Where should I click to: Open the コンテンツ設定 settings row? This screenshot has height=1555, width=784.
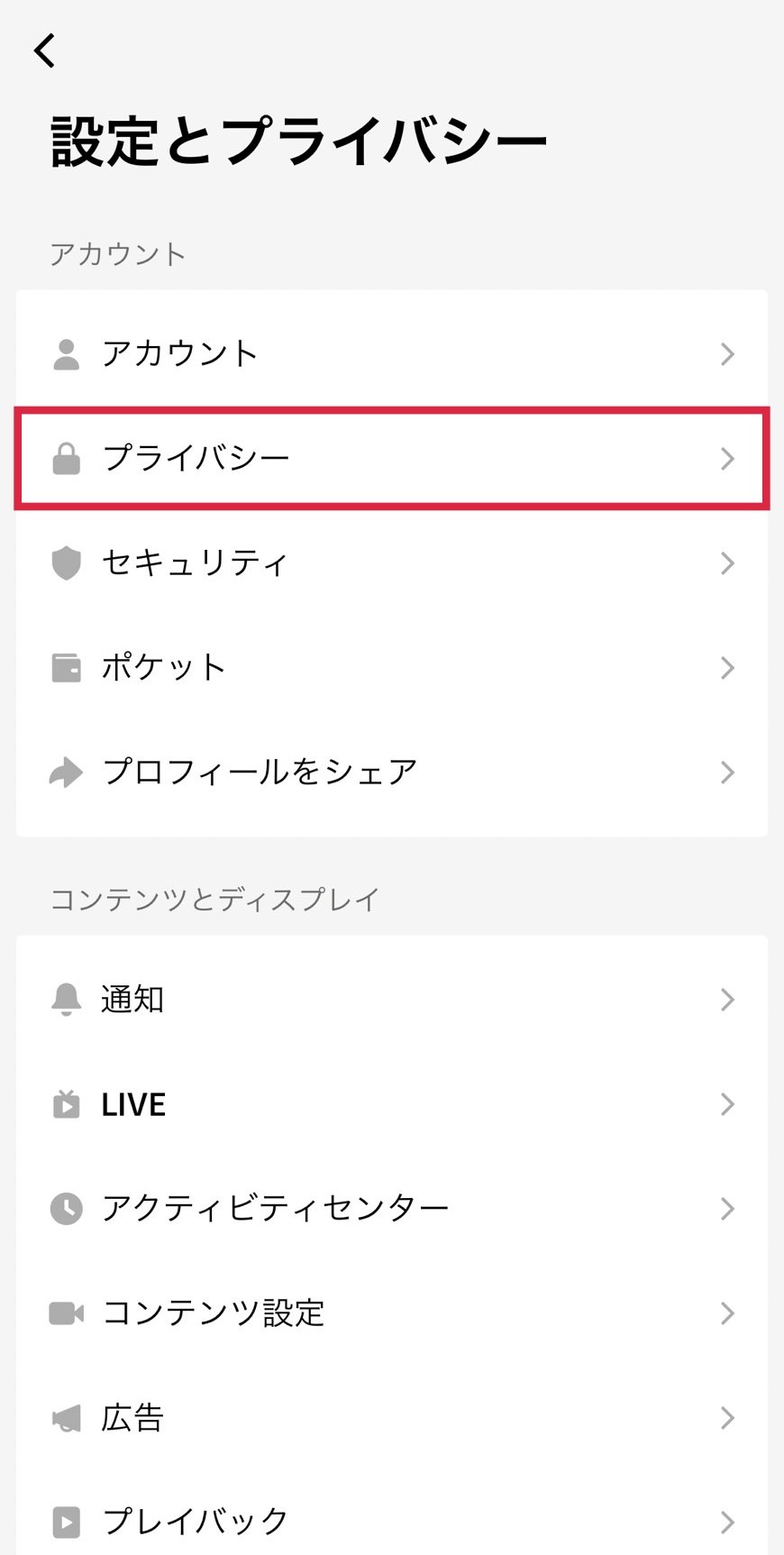point(392,1313)
